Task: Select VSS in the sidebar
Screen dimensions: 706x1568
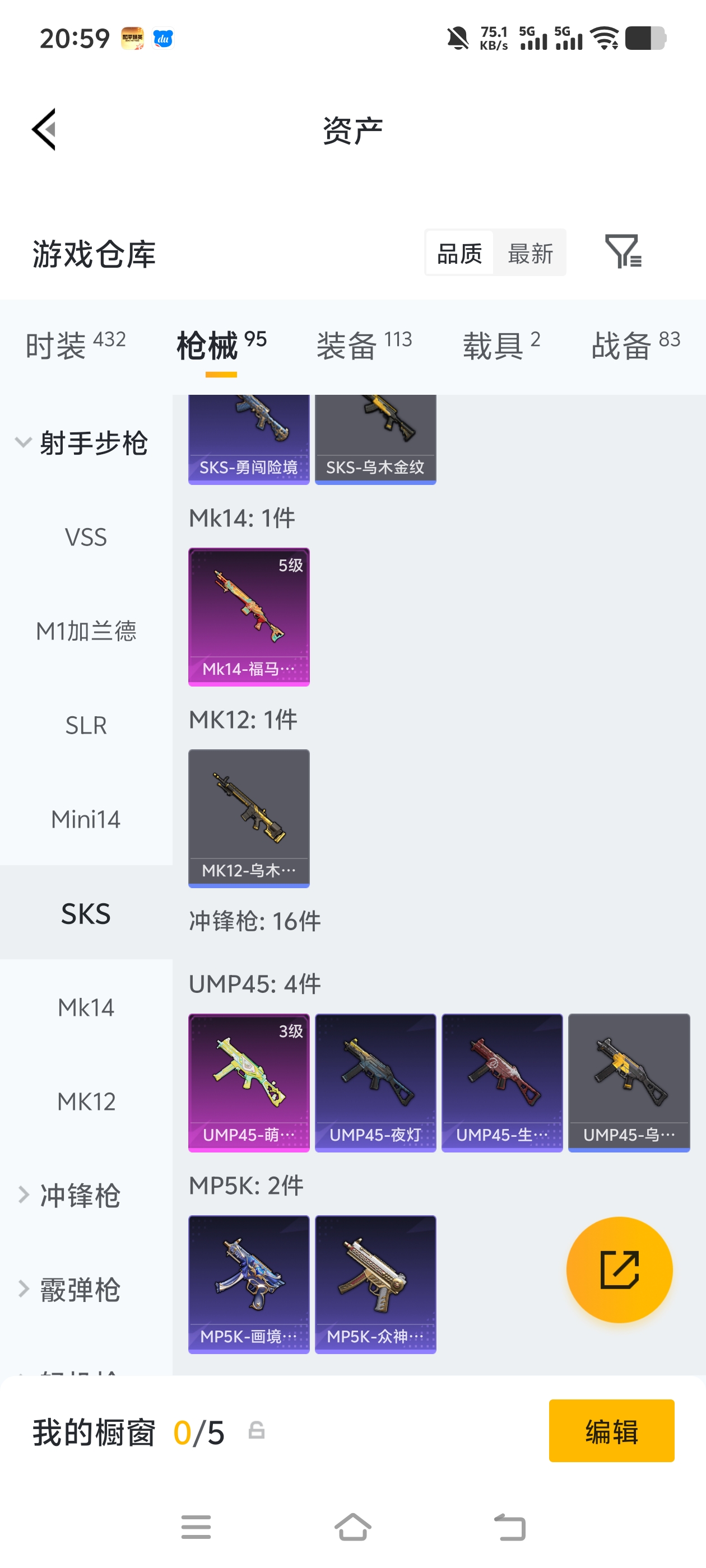Action: 86,538
